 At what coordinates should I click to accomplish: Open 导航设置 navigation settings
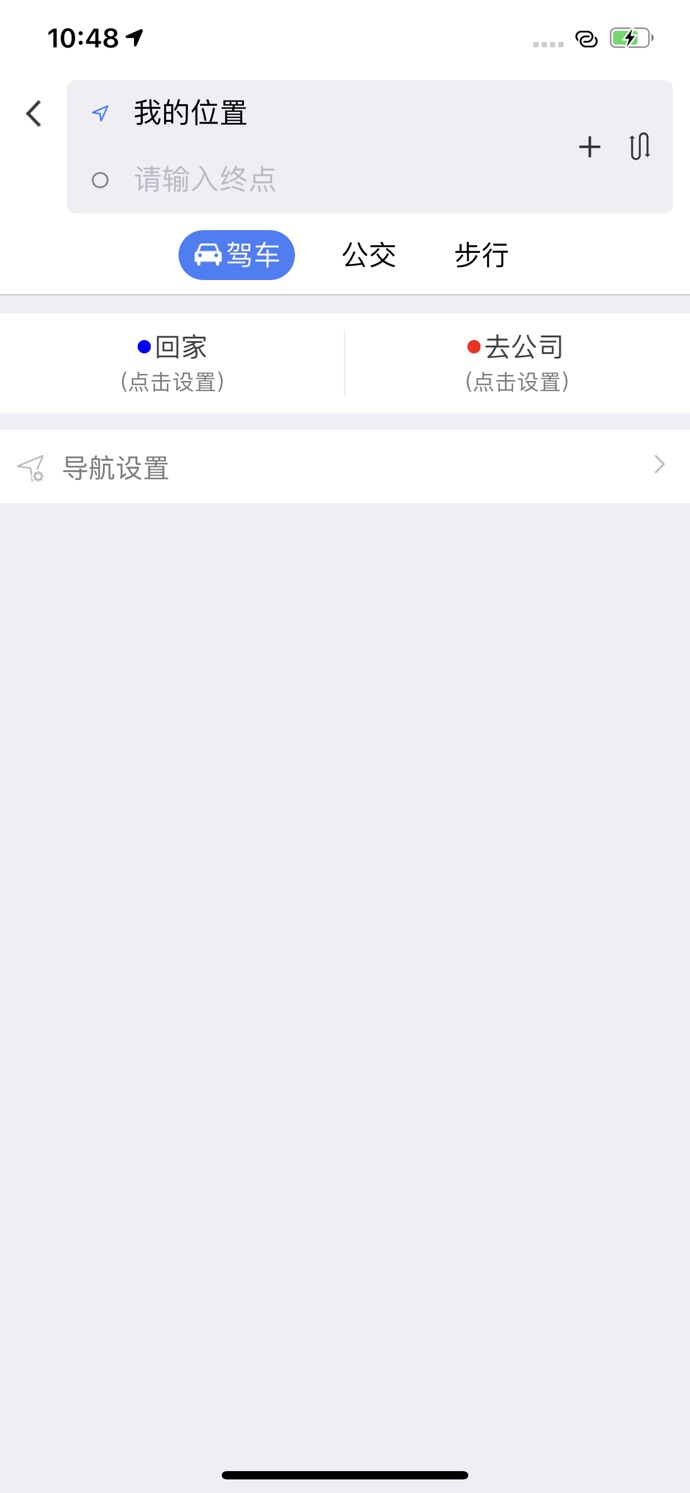pos(345,467)
